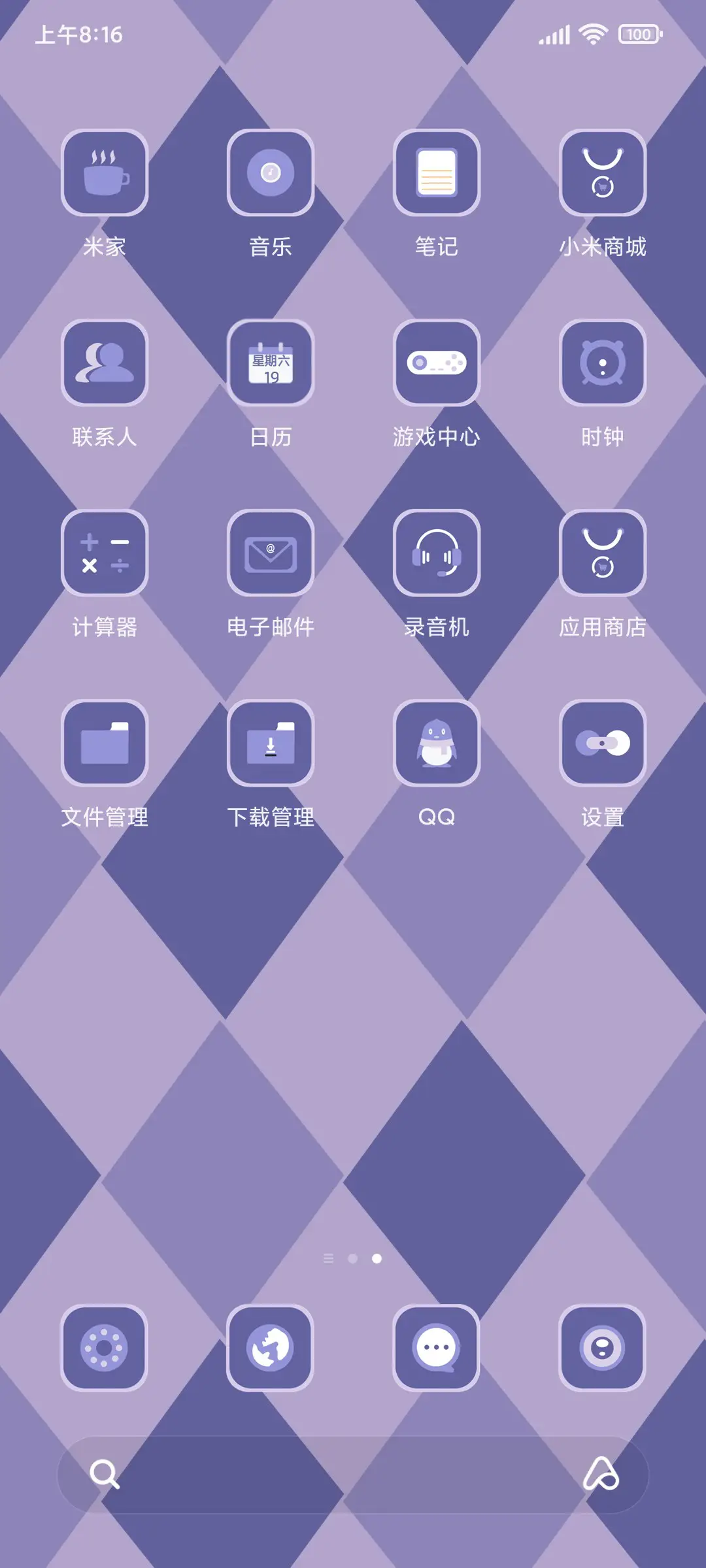Open File Manager (文件管理)
This screenshot has width=706, height=1568.
coord(105,743)
